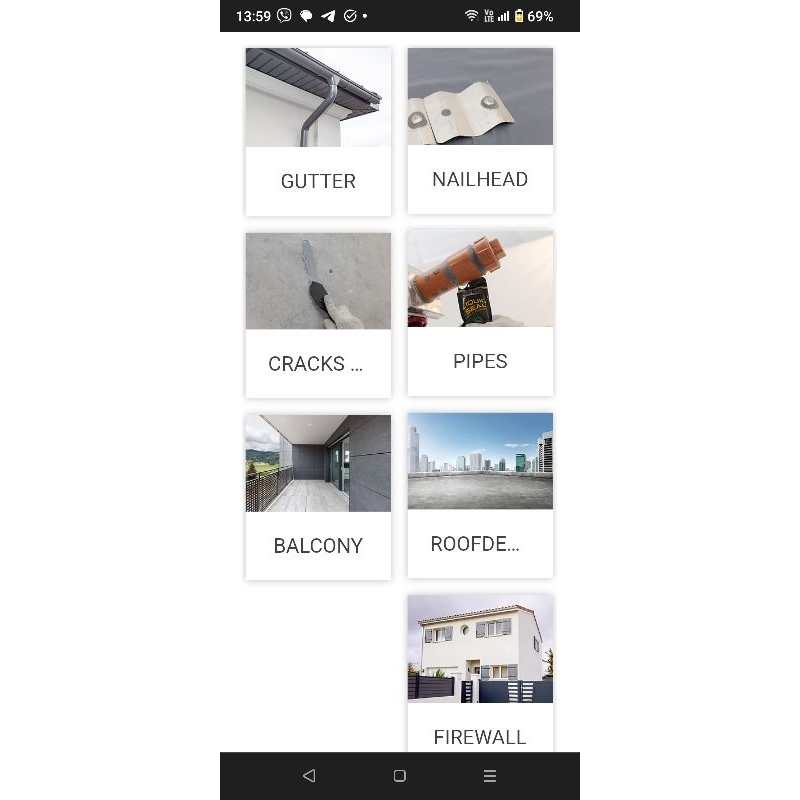Select the NAILHEAD category
Screen dimensions: 800x800
480,131
